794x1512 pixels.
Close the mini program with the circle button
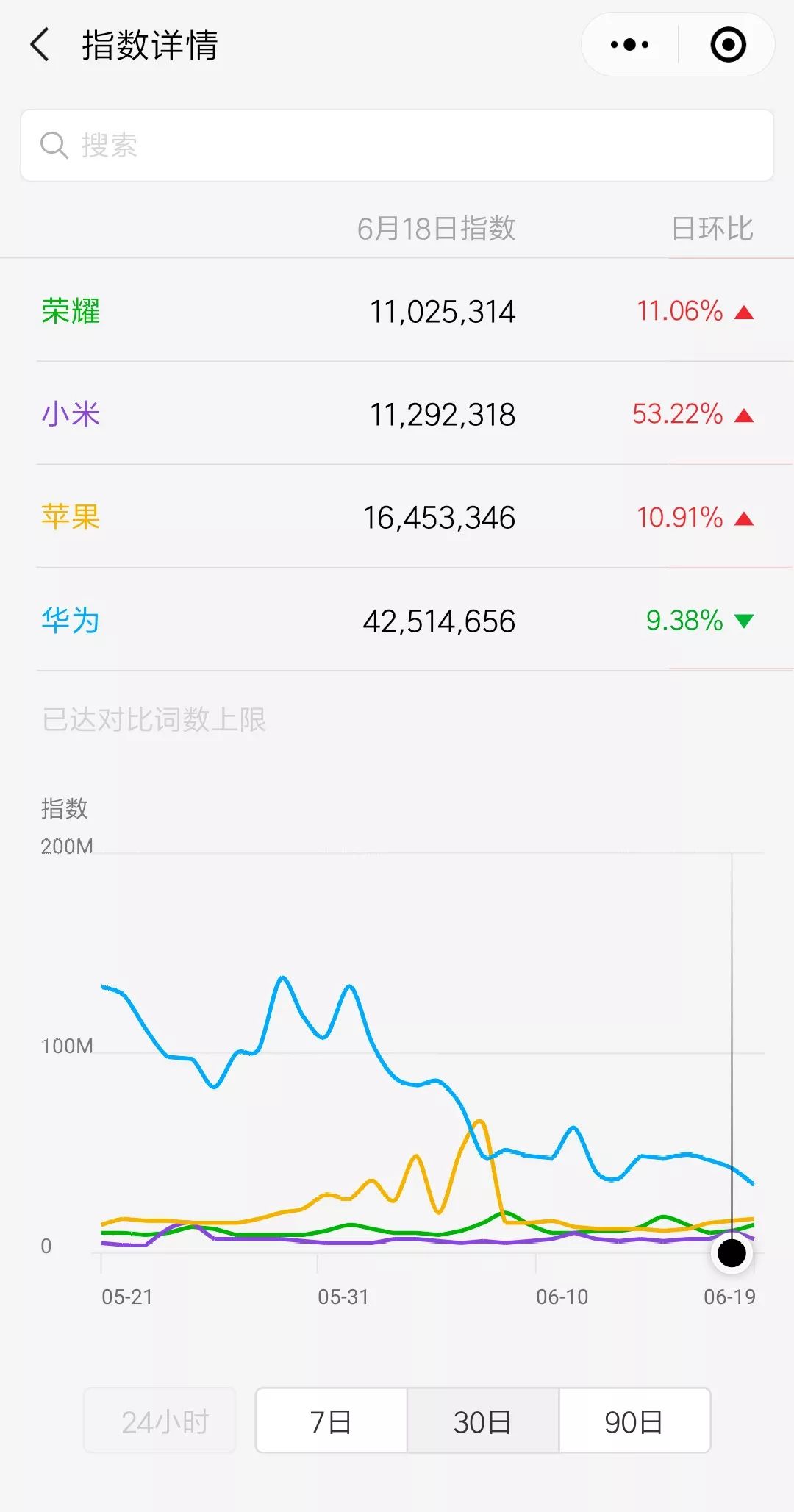(x=728, y=45)
